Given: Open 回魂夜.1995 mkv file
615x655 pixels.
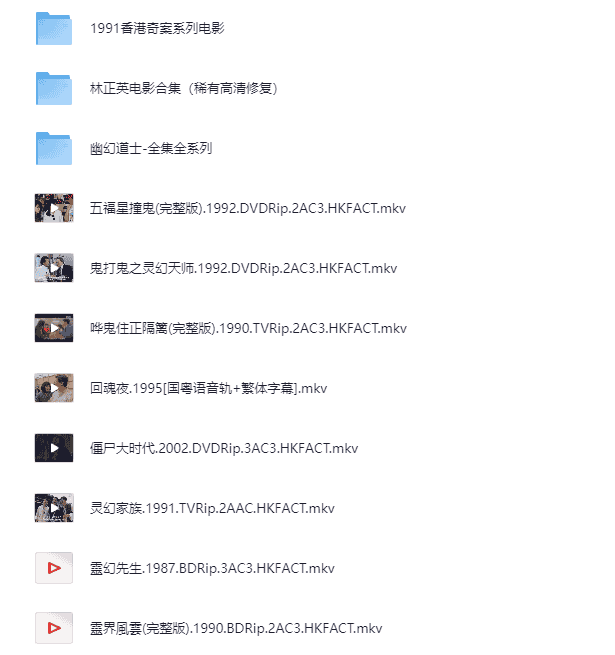Looking at the screenshot, I should point(208,388).
